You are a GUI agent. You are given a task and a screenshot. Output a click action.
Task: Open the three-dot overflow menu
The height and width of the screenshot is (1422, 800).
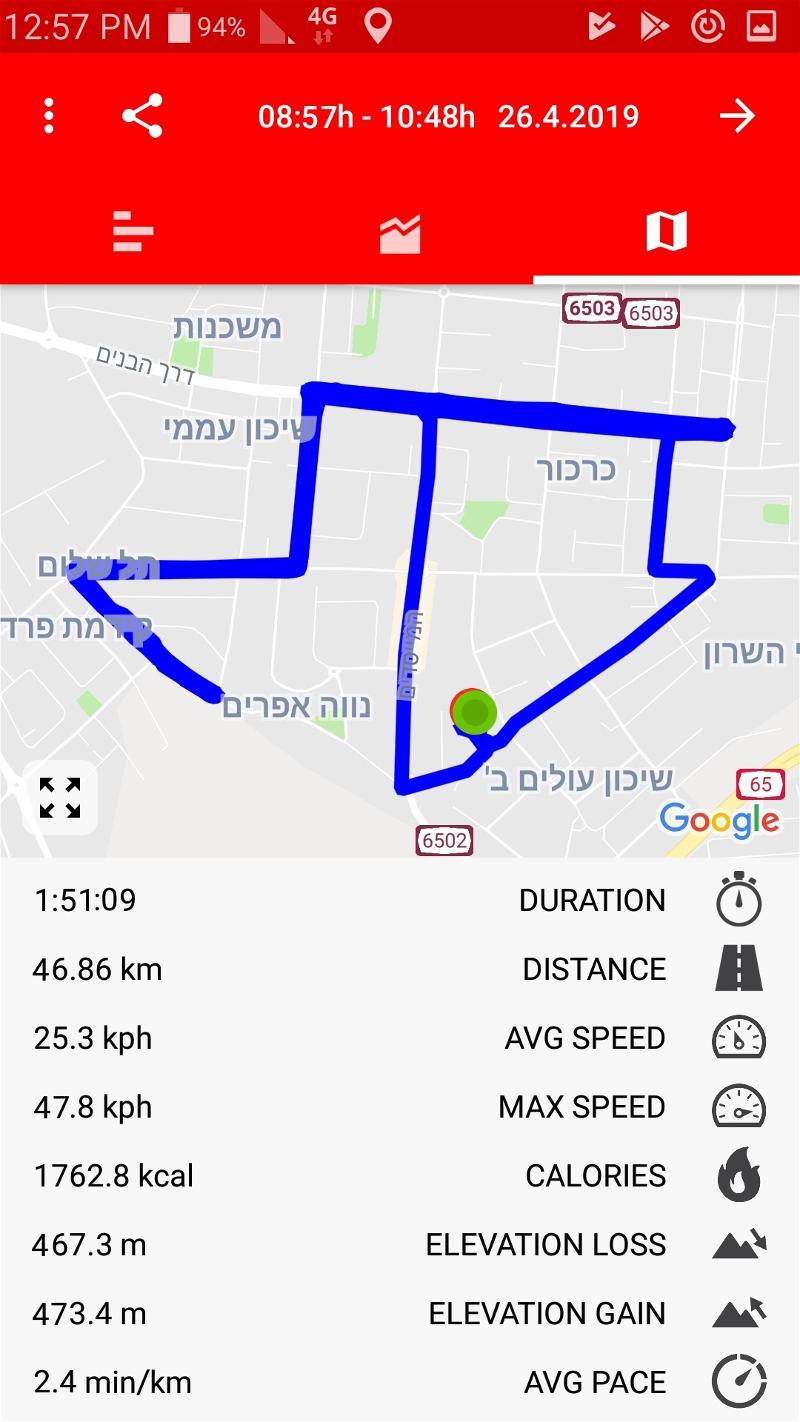[x=48, y=116]
